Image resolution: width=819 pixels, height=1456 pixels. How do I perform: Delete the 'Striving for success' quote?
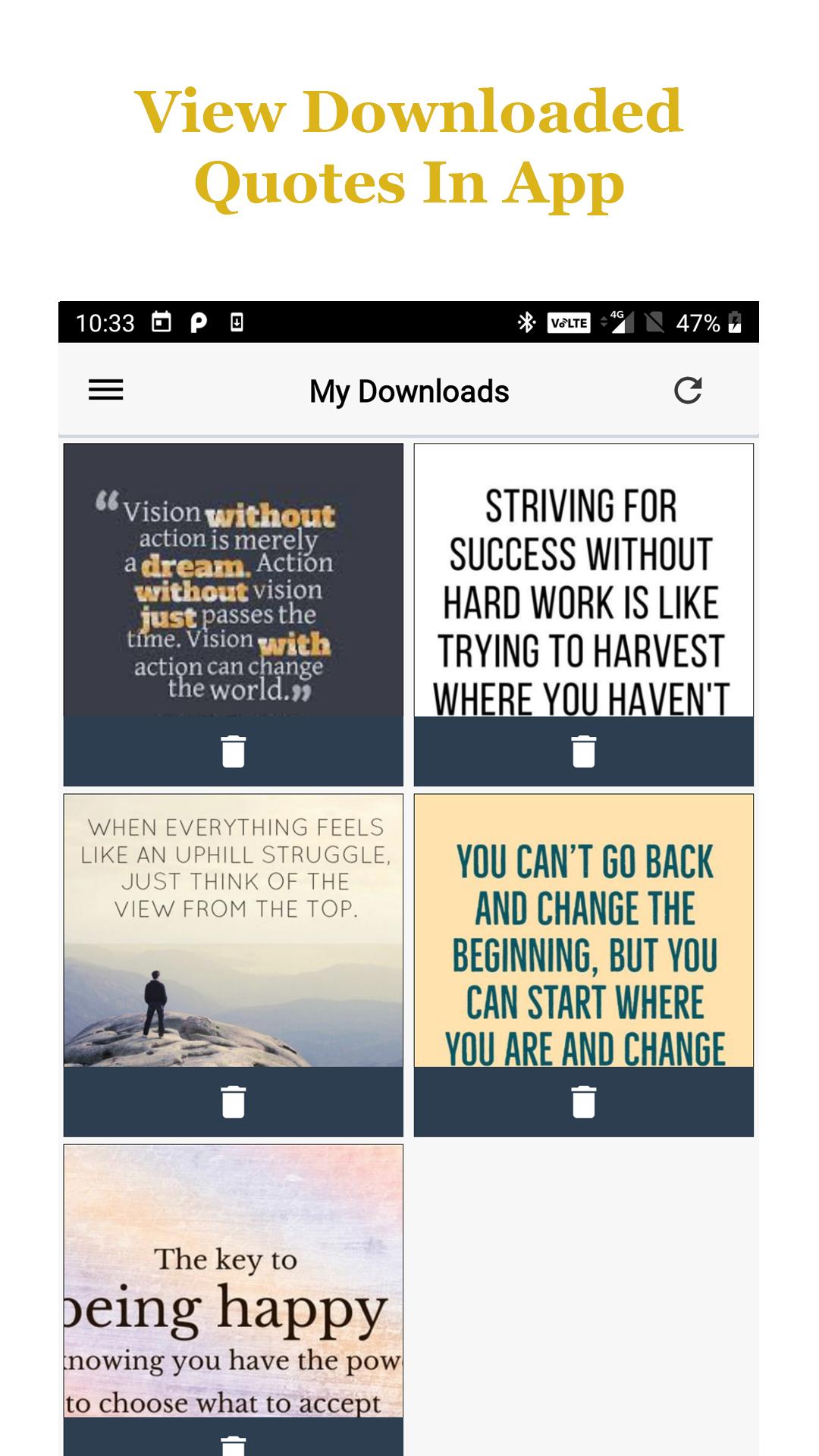[x=584, y=752]
